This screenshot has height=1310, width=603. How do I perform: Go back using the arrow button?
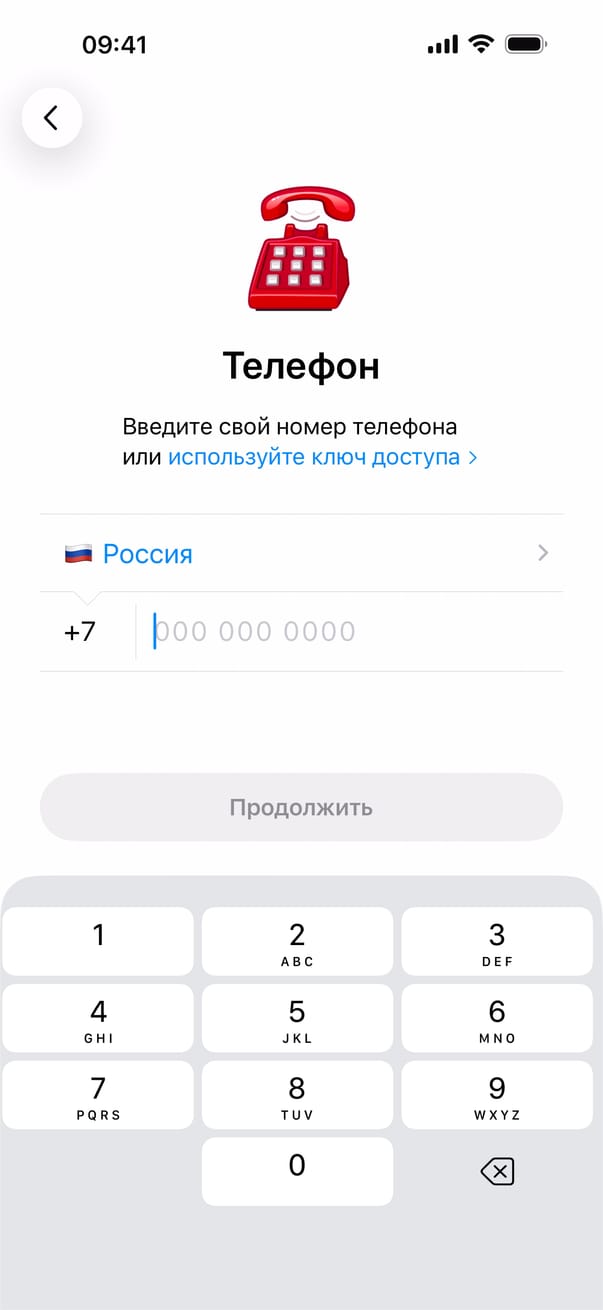click(51, 118)
